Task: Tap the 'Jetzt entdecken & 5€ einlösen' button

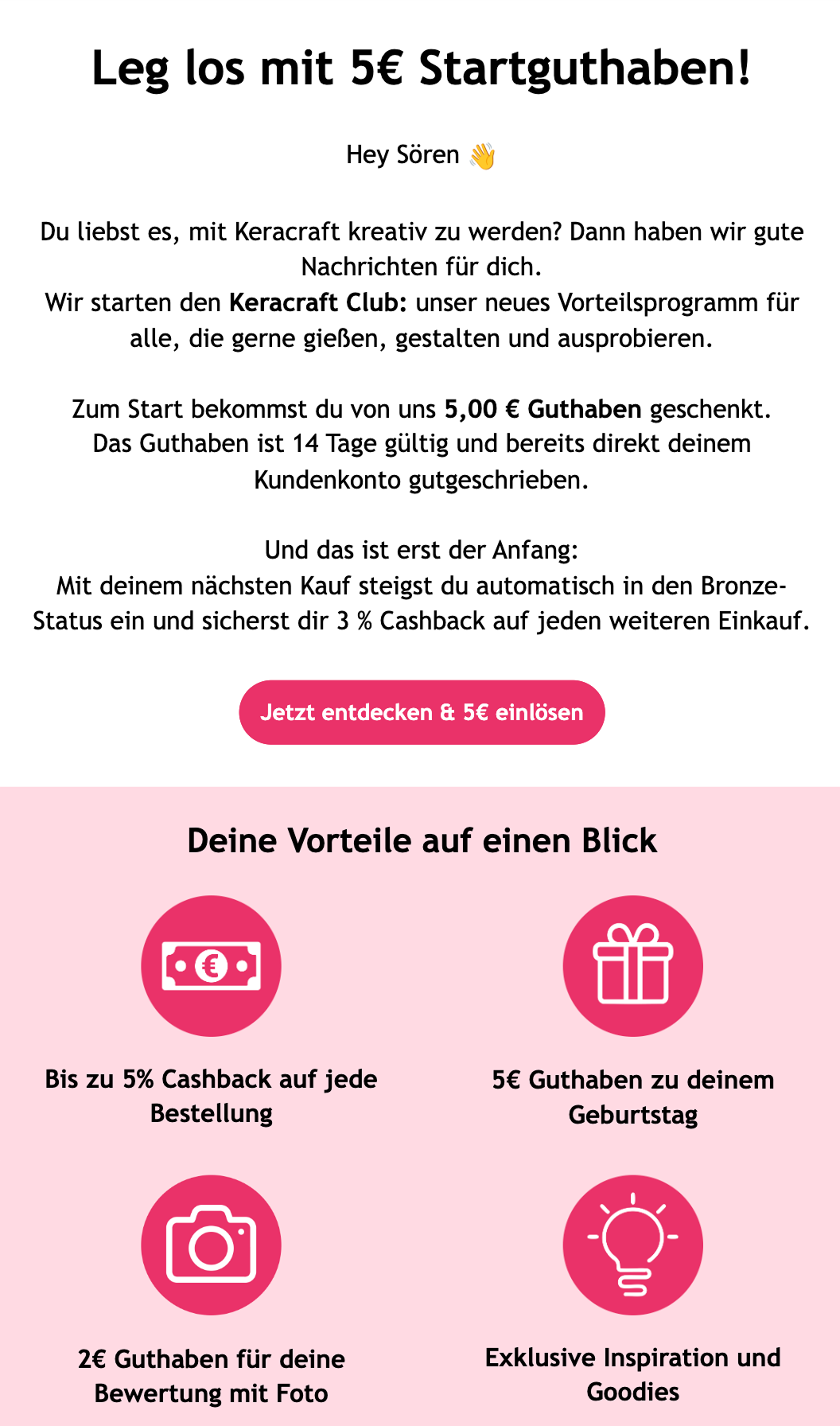Action: coord(422,712)
